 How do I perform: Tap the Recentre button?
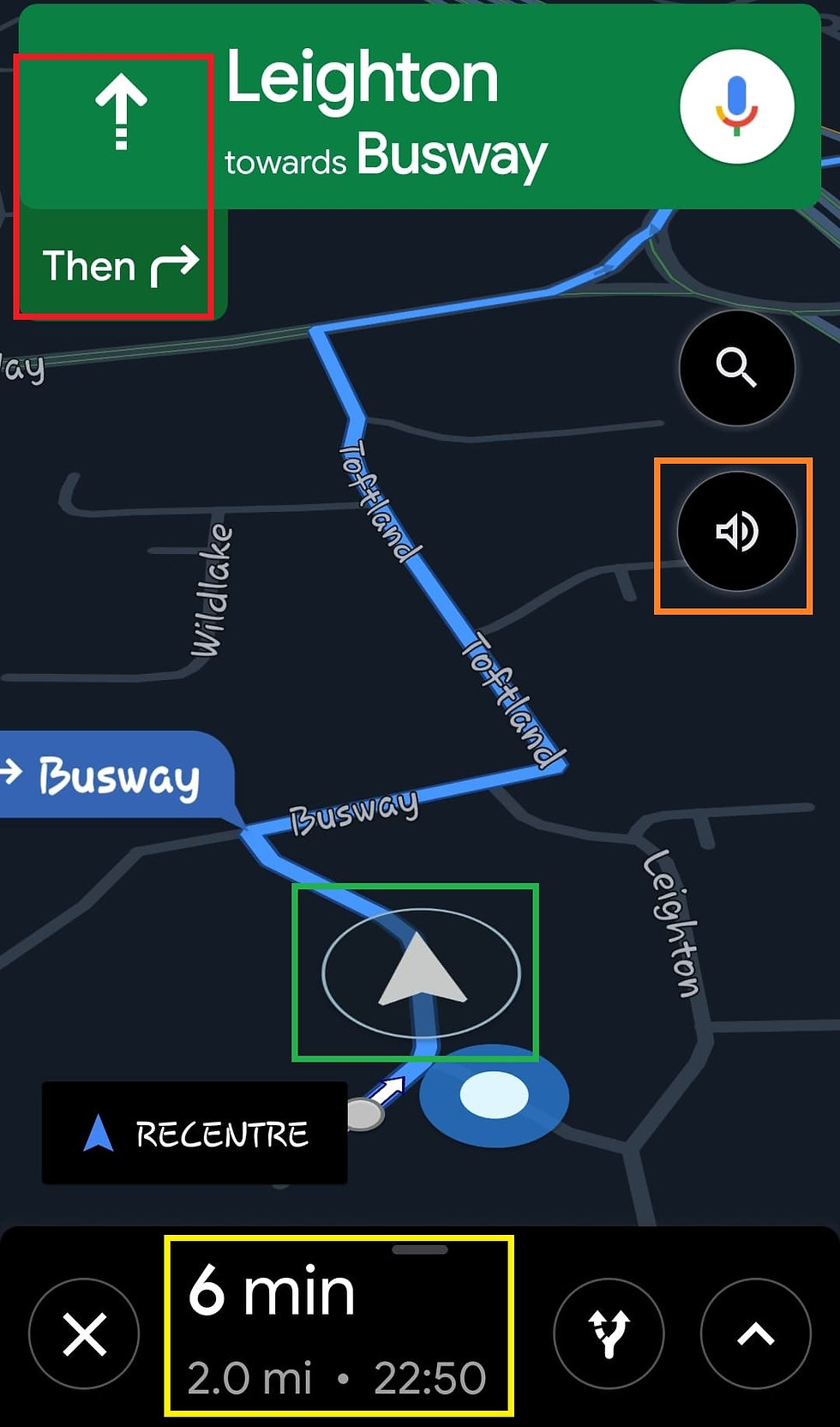pos(195,1134)
